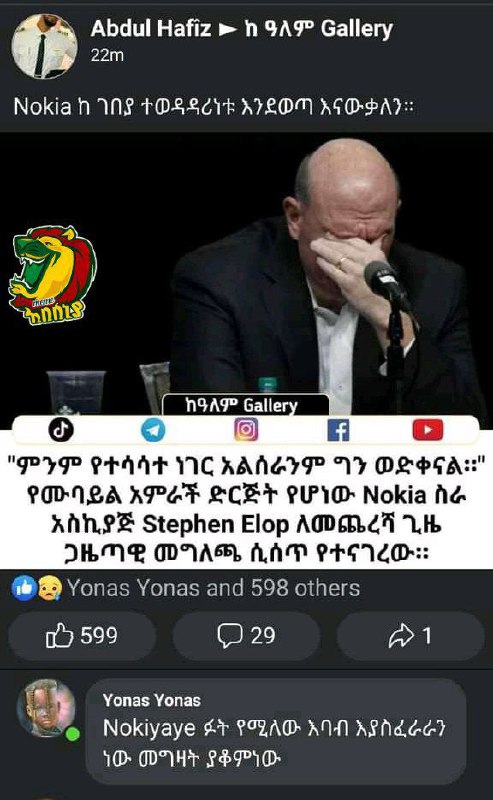
Task: Open the 29 comments
Action: tap(246, 636)
